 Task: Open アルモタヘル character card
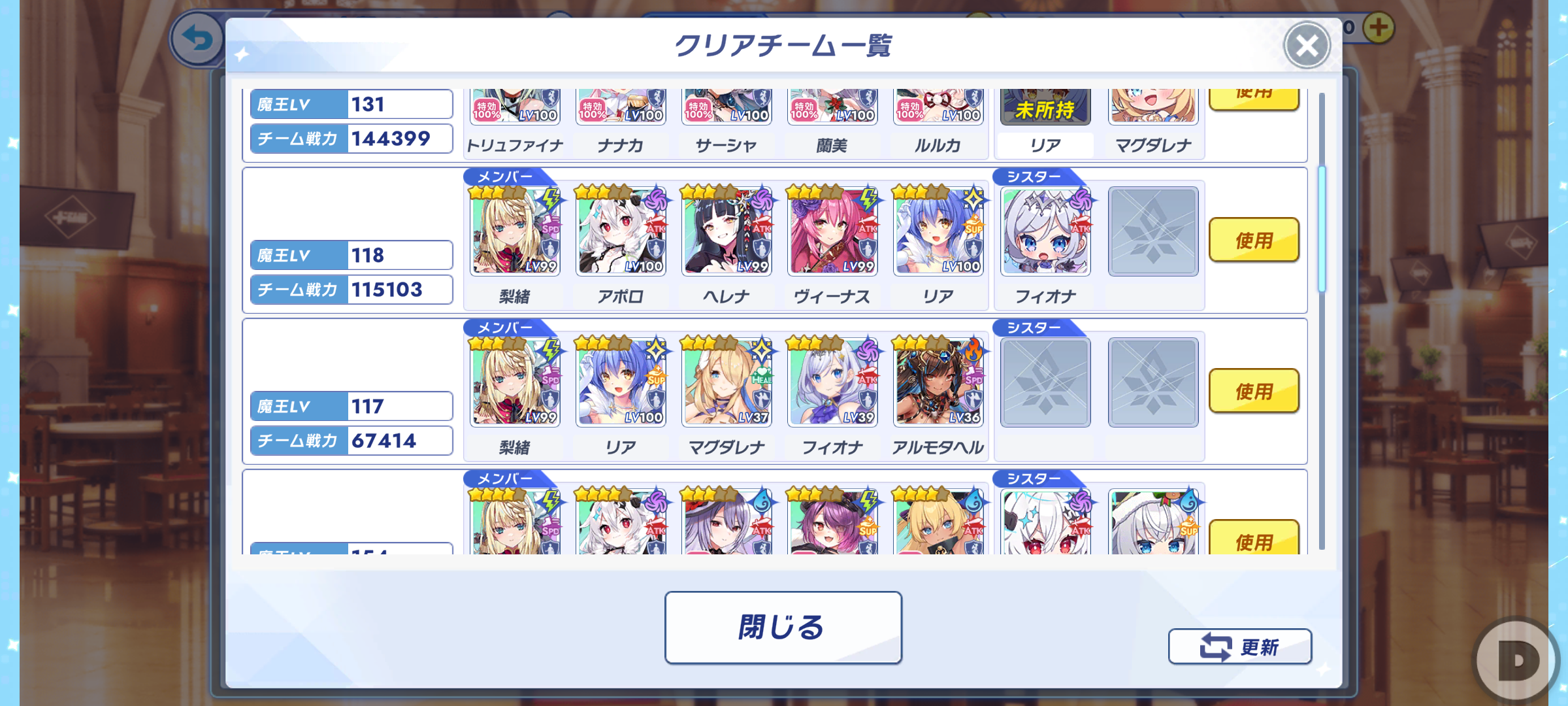[x=938, y=382]
